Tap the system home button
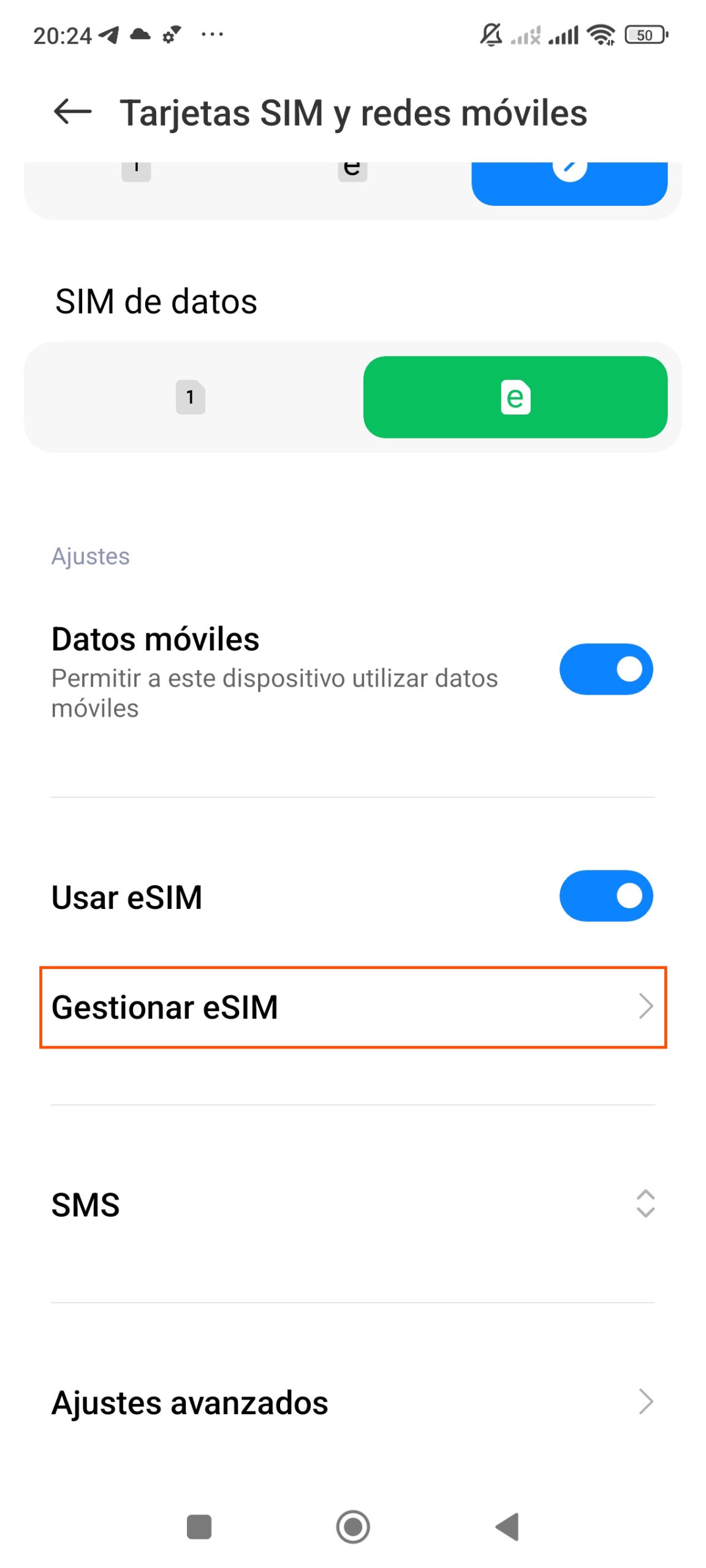Screen dimensions: 706x1568 353,1526
